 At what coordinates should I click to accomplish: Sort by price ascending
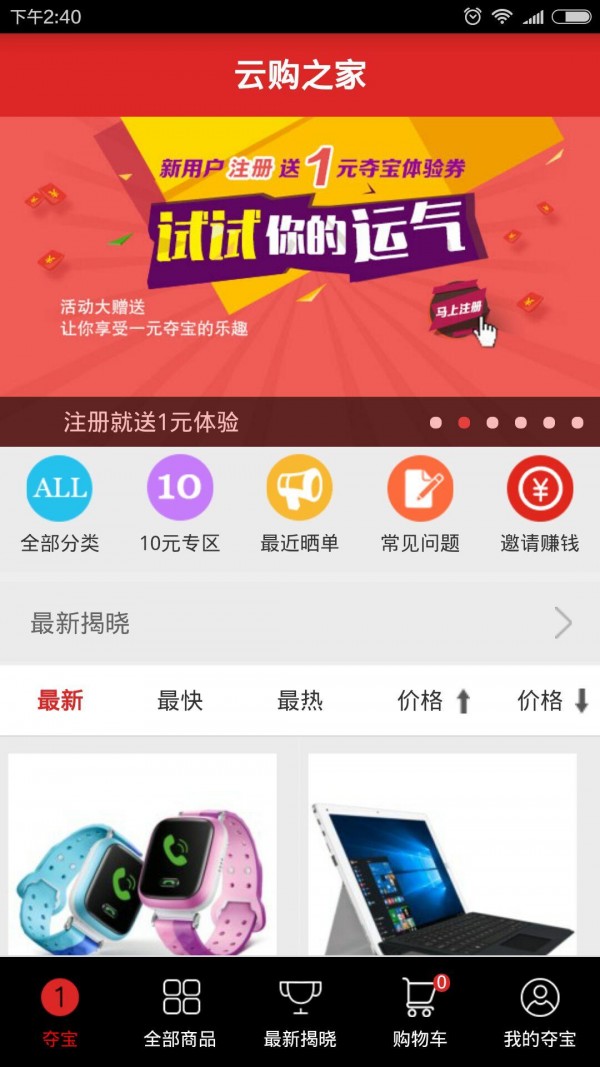[433, 701]
